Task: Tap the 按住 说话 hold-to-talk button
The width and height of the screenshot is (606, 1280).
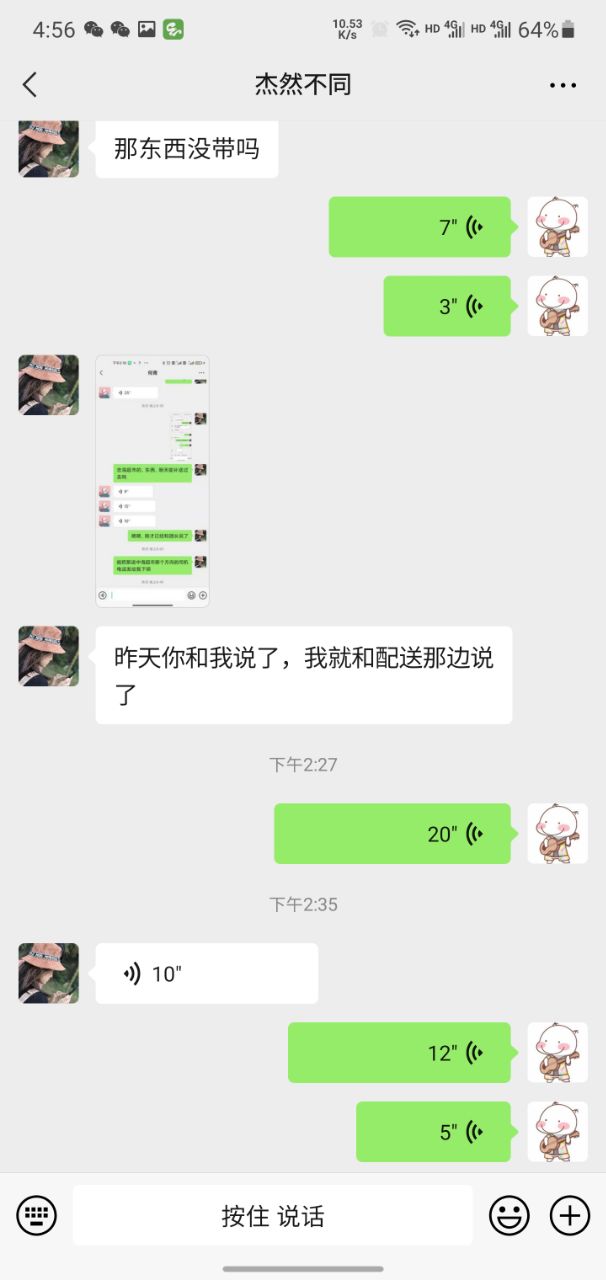Action: click(x=272, y=1216)
